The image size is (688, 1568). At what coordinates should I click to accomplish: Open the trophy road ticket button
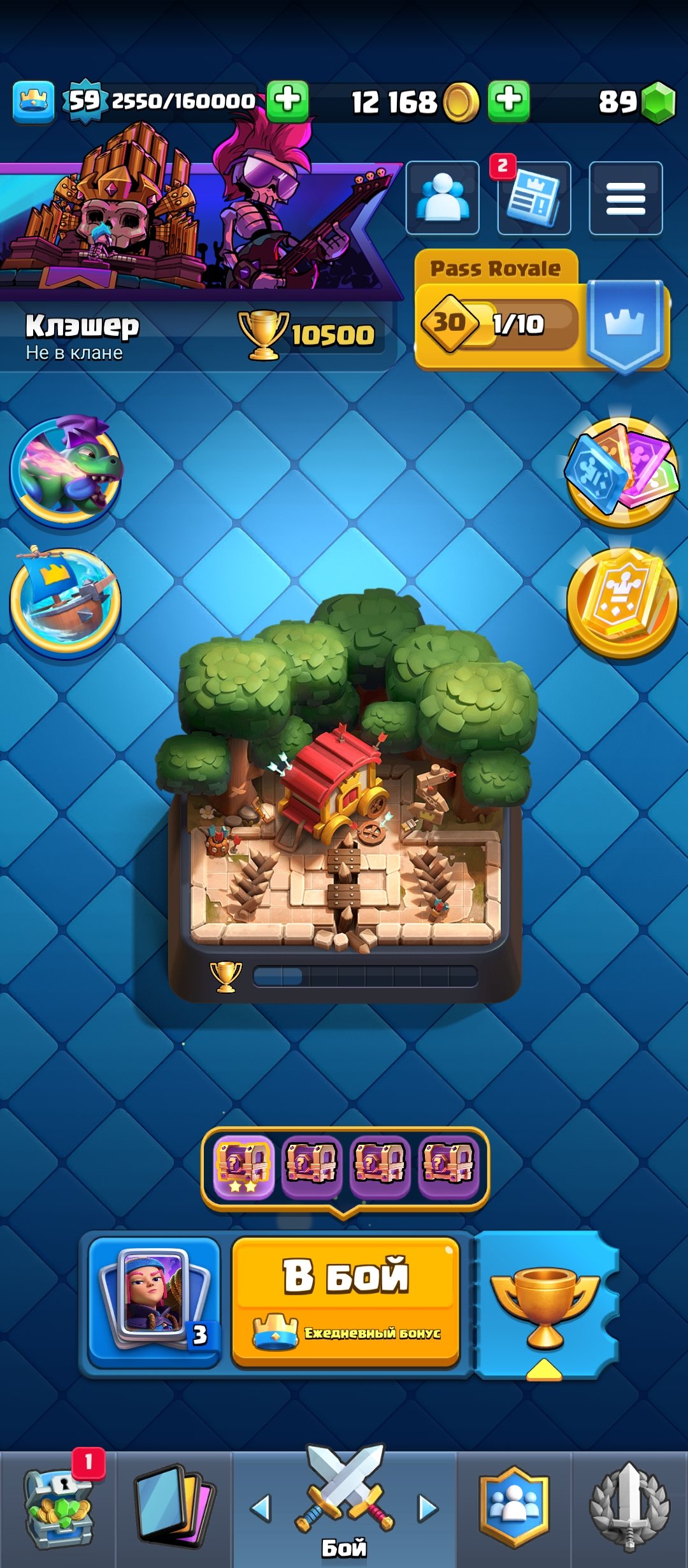[545, 1303]
